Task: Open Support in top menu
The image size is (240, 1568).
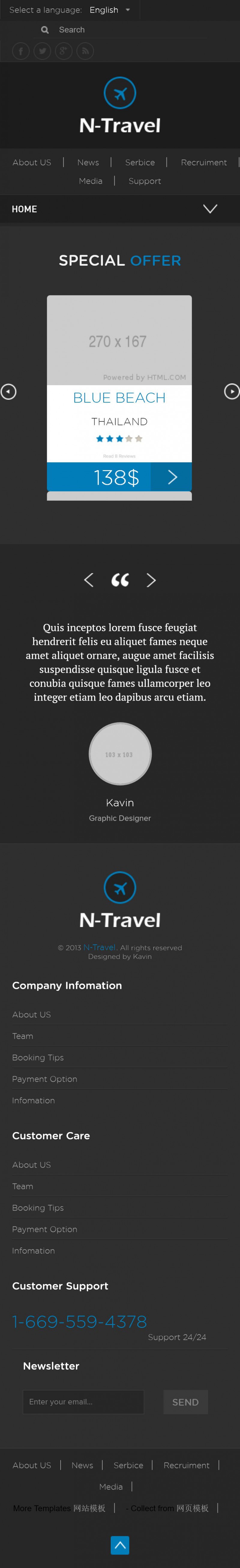Action: click(145, 181)
